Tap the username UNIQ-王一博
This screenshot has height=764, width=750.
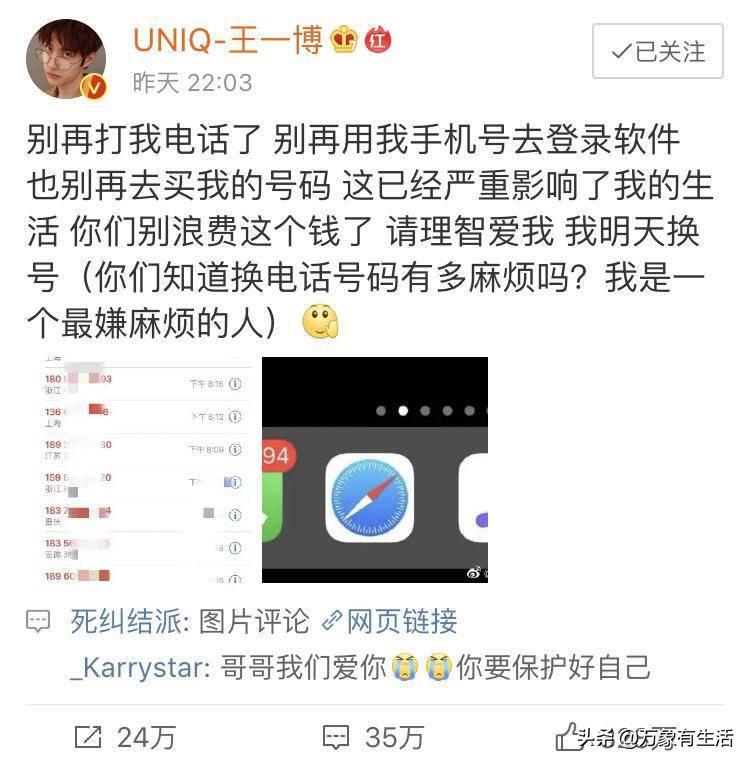(228, 41)
